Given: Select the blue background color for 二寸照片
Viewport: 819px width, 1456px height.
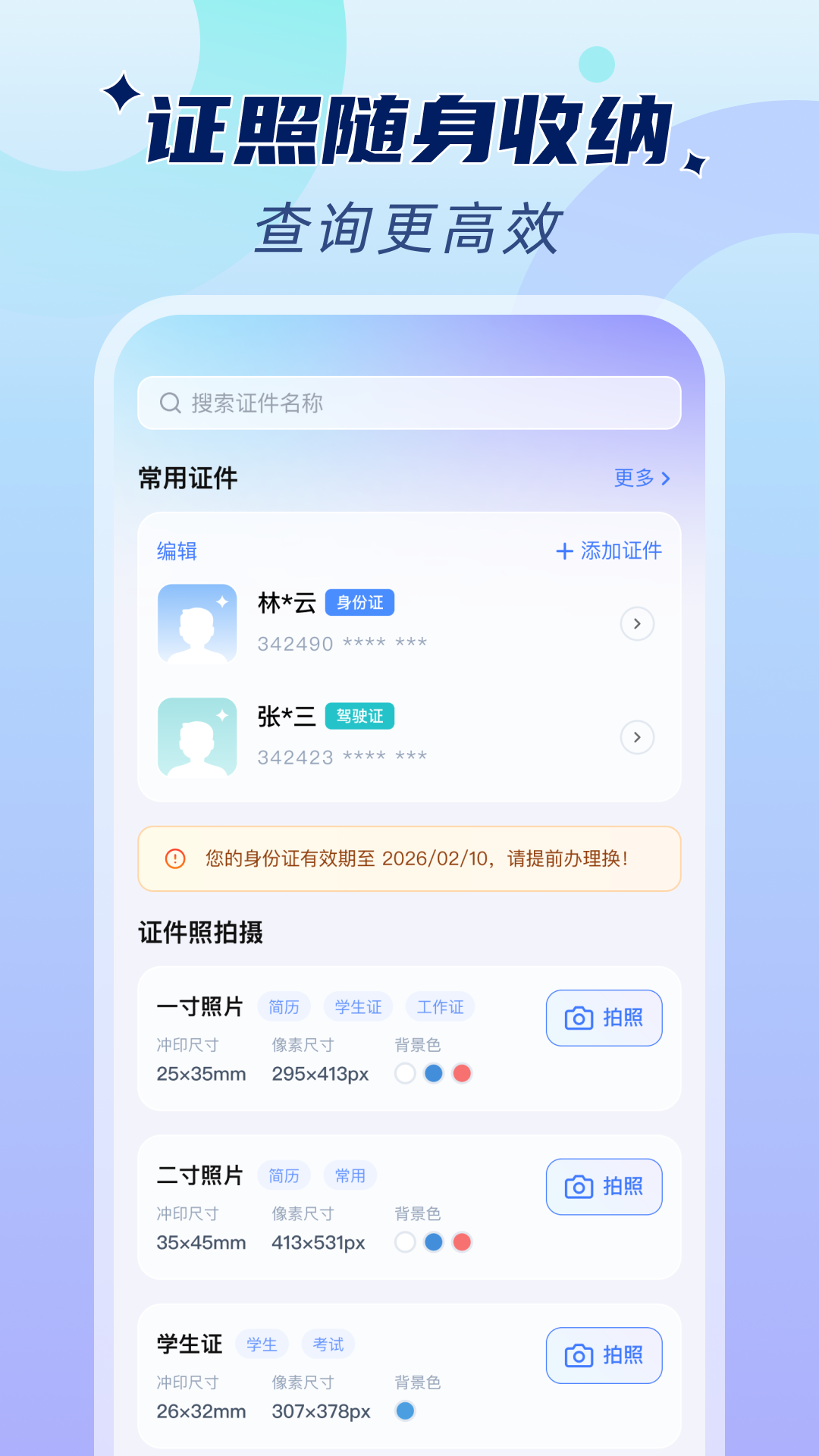Looking at the screenshot, I should click(x=432, y=1243).
